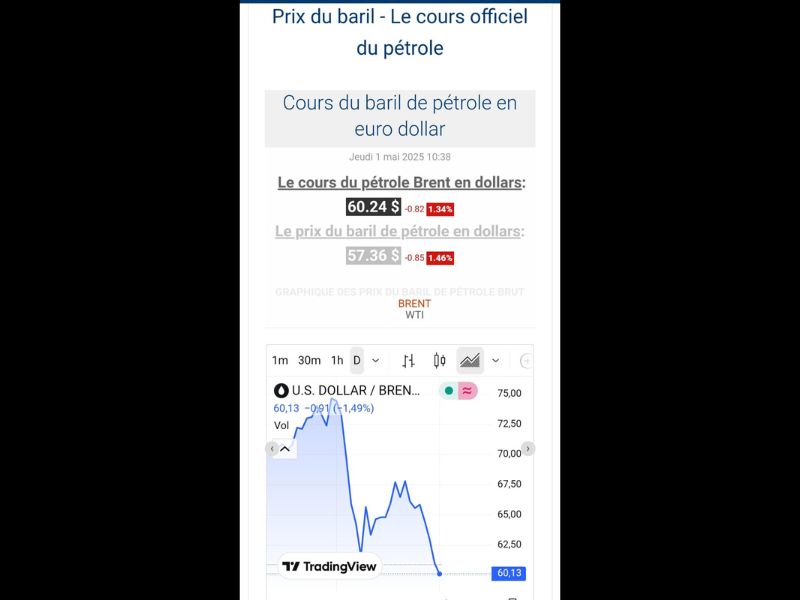Select the area chart style
The image size is (800, 600).
point(470,360)
